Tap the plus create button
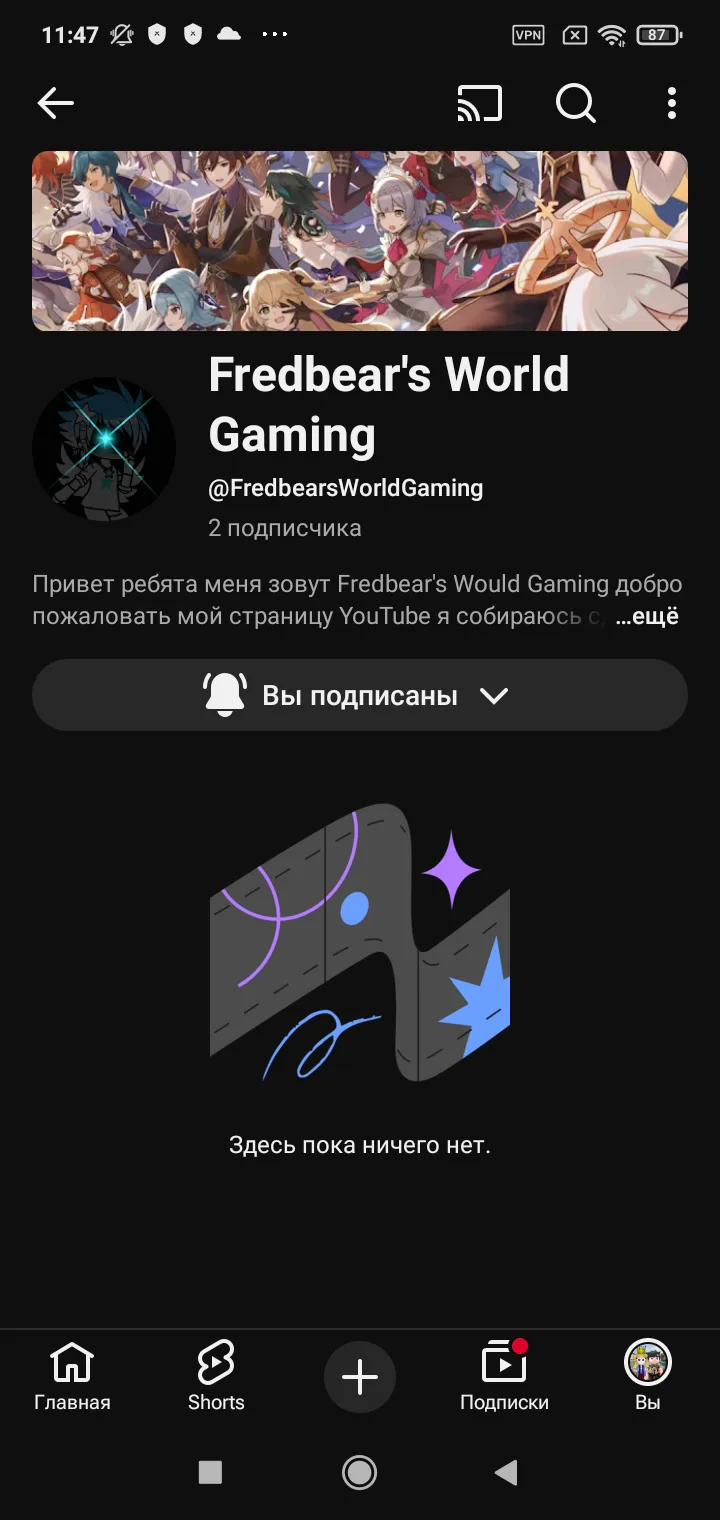 pyautogui.click(x=360, y=1377)
